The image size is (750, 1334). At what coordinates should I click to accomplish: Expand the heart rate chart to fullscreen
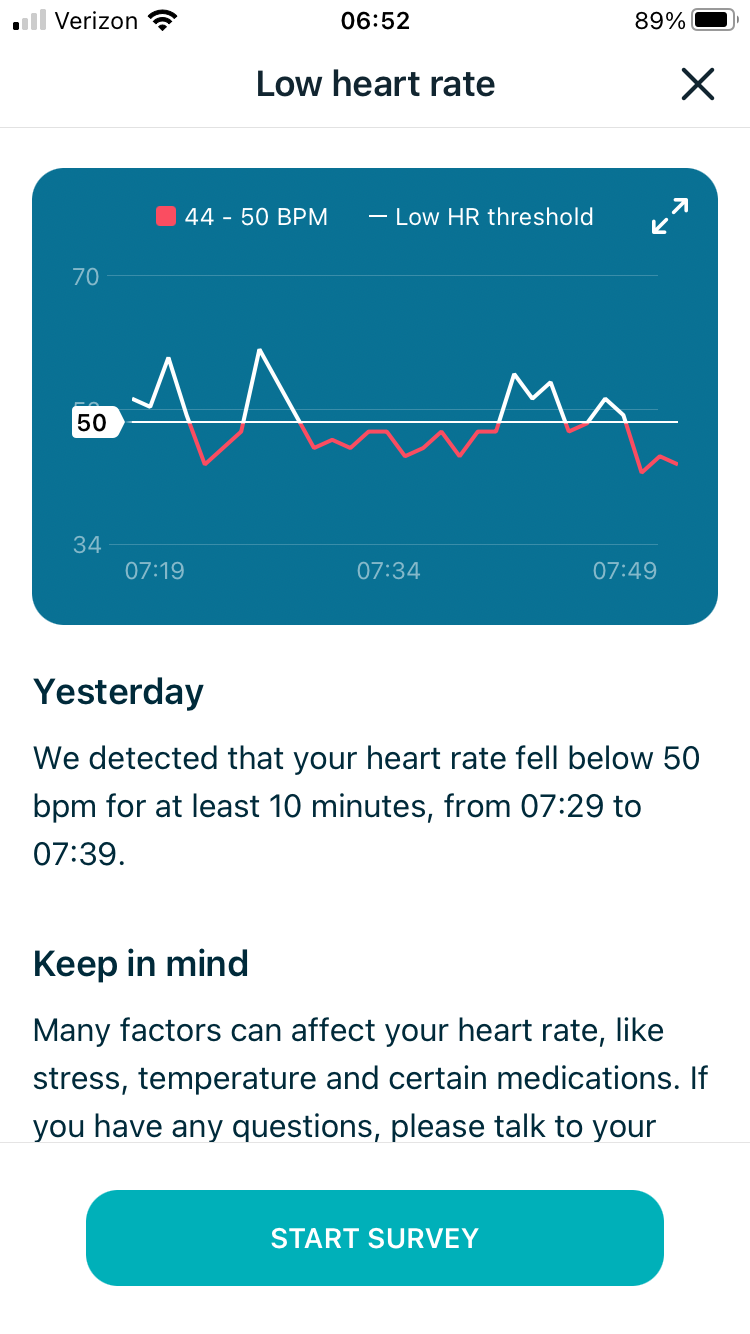point(669,216)
